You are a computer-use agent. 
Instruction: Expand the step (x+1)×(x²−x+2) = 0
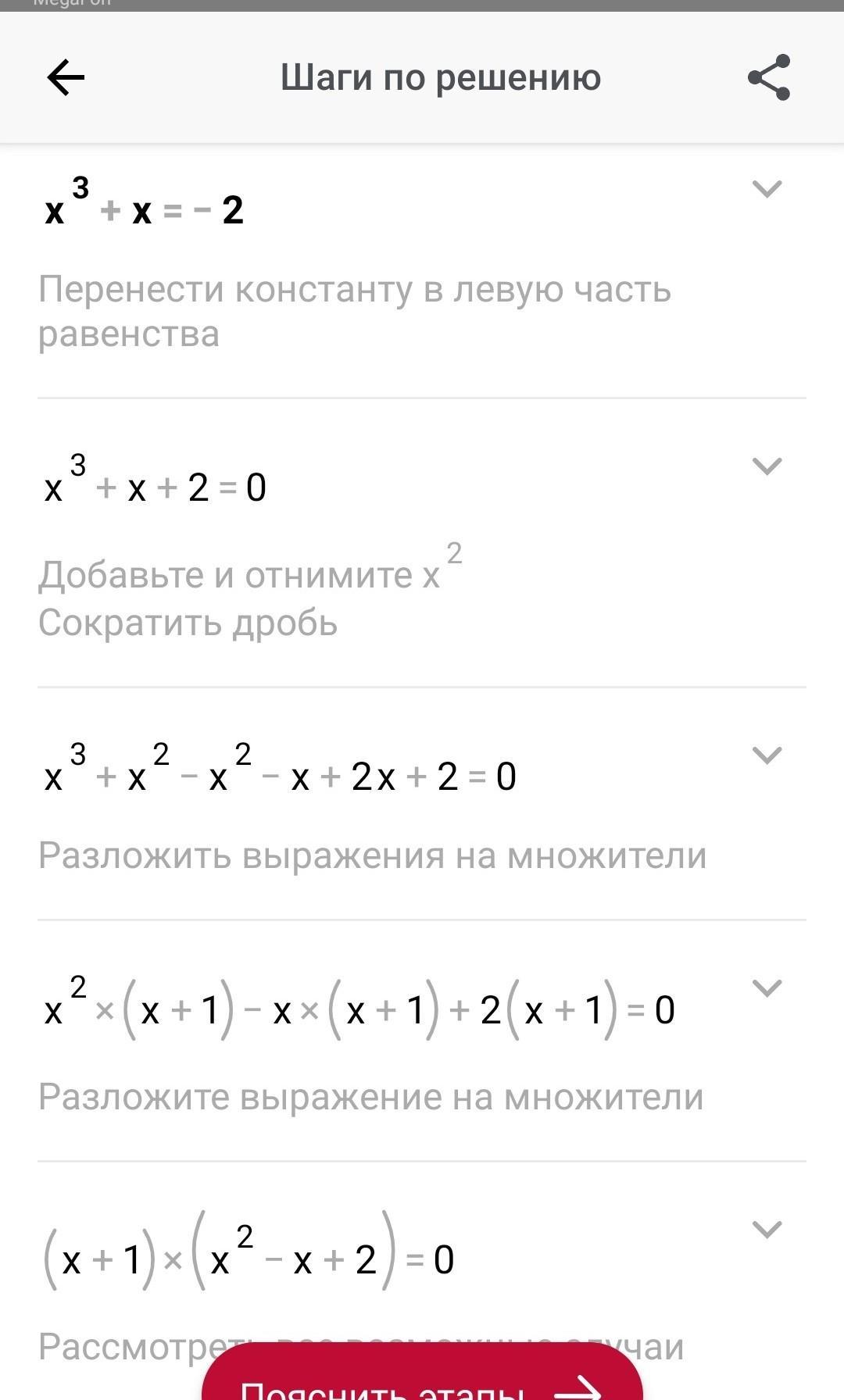click(767, 1229)
